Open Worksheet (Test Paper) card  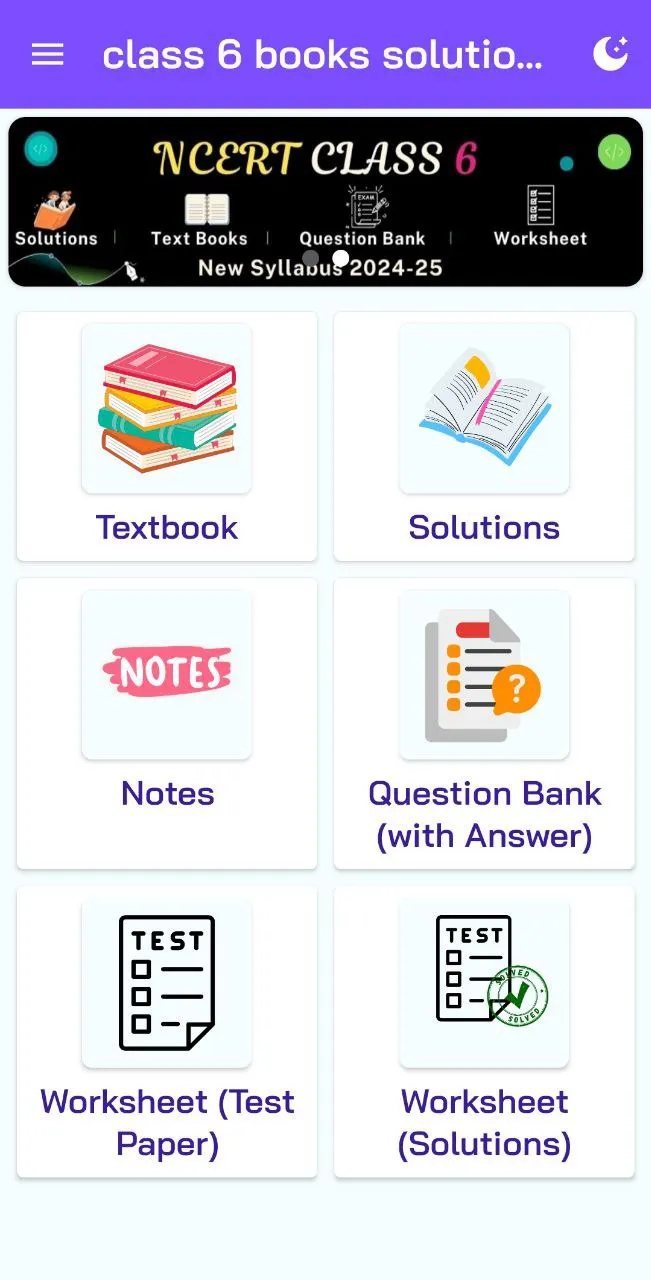pos(167,1030)
